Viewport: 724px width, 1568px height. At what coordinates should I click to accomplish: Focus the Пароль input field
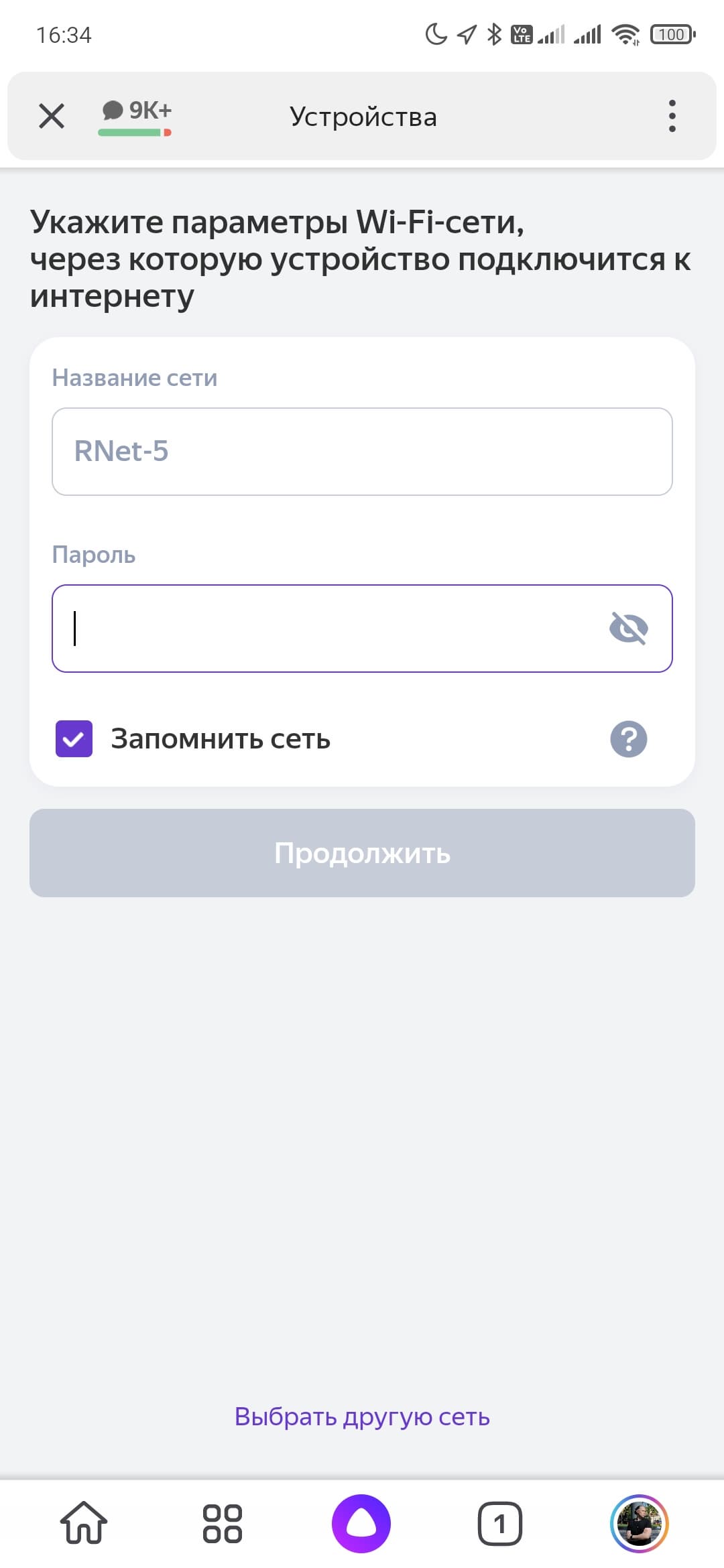(x=328, y=629)
